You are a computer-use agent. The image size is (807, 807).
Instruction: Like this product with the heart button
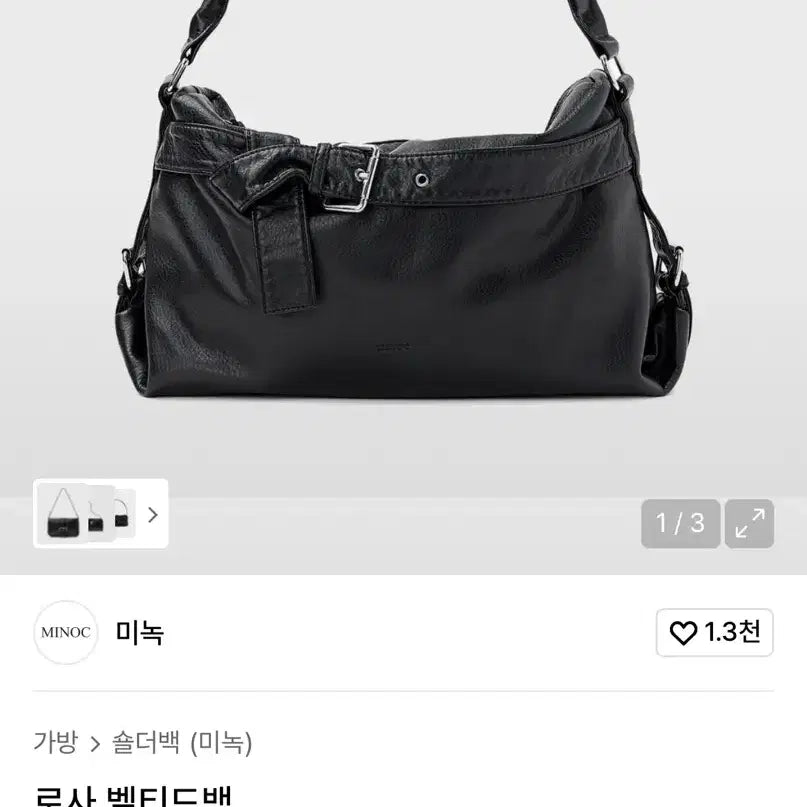click(714, 632)
